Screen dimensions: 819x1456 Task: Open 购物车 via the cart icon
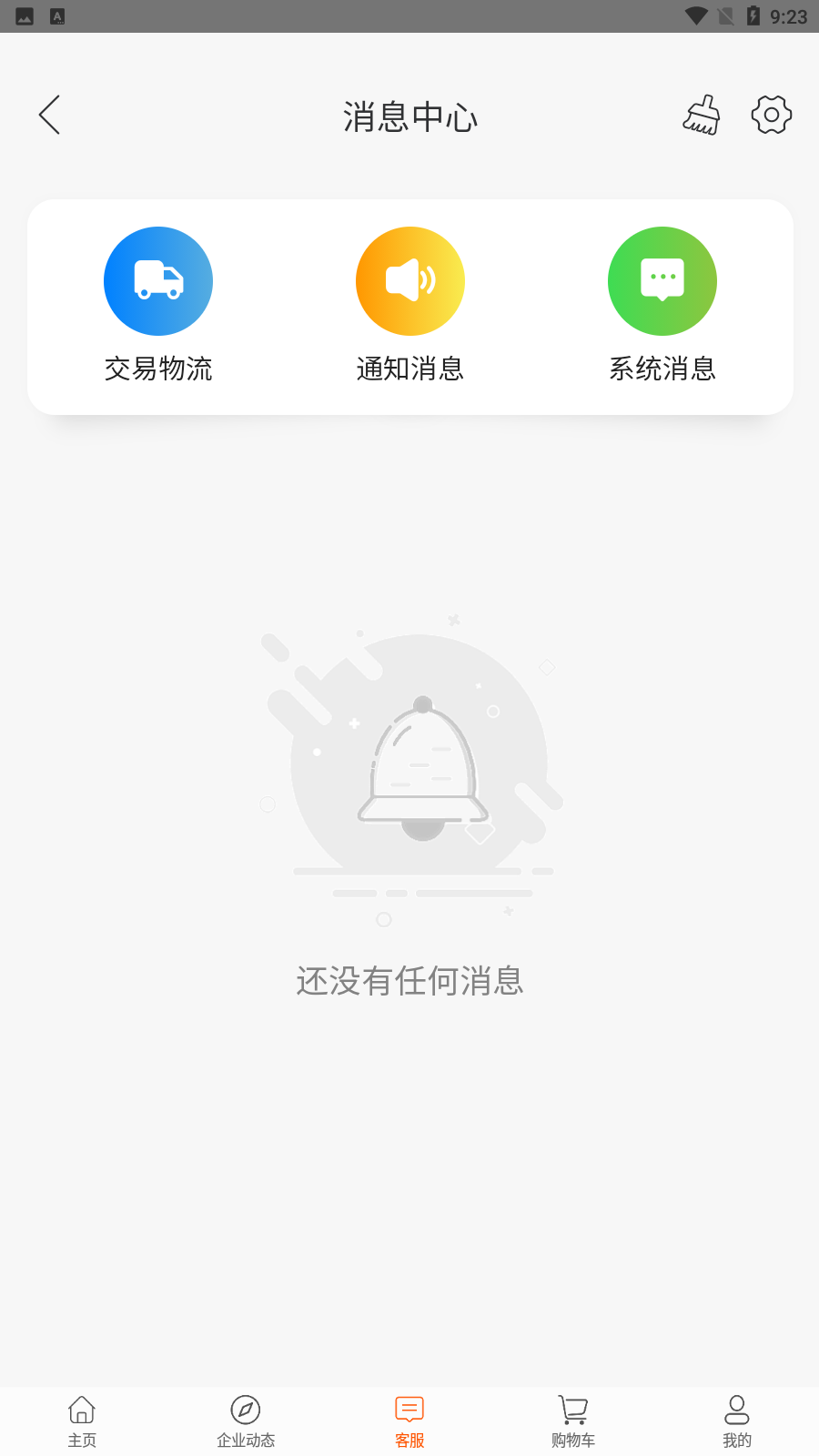pos(573,1410)
